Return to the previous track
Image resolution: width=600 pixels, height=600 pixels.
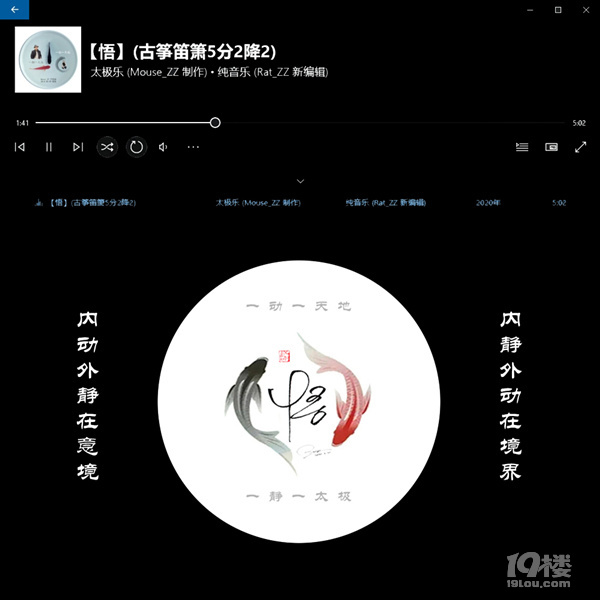click(19, 147)
